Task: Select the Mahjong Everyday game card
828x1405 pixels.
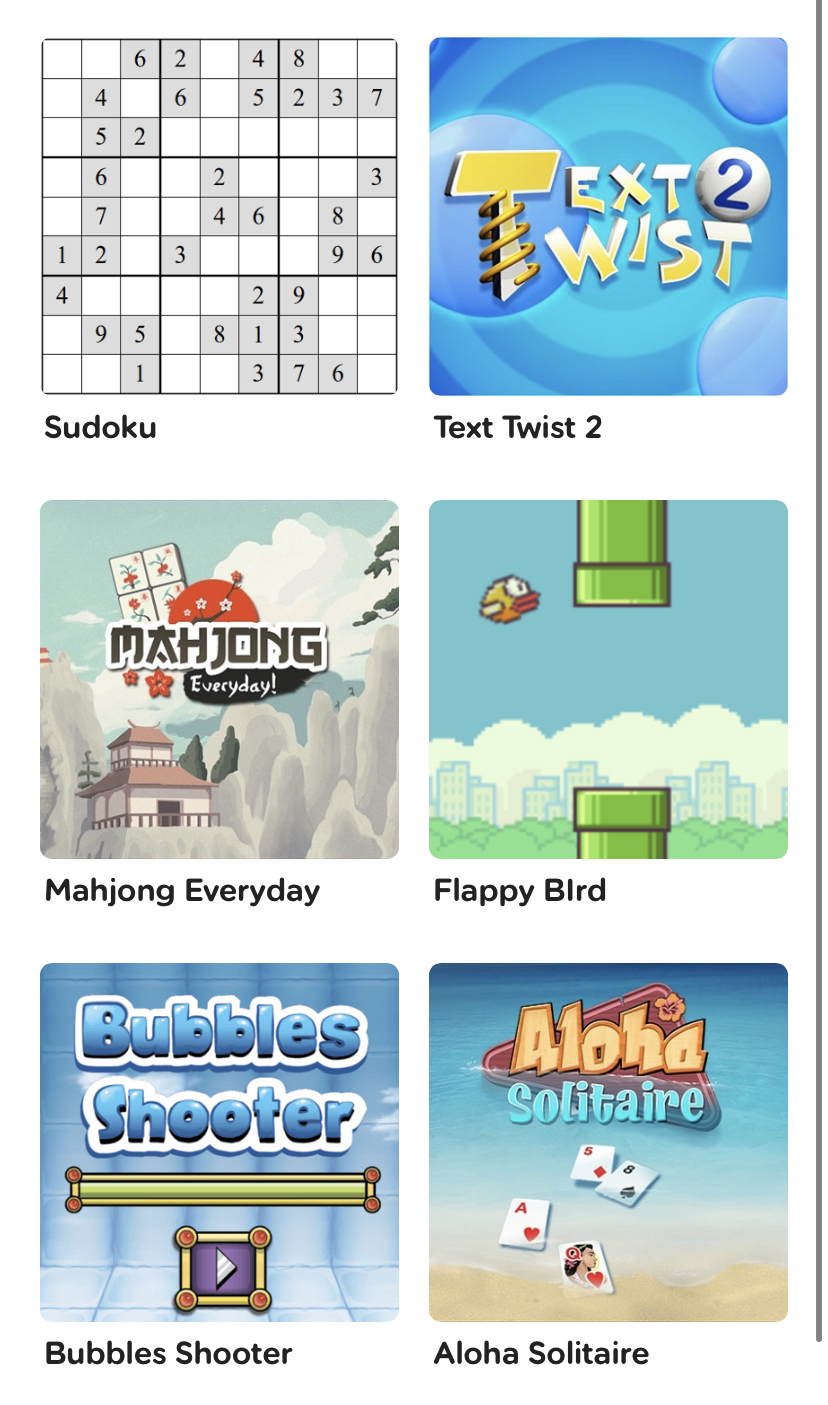Action: [x=219, y=679]
